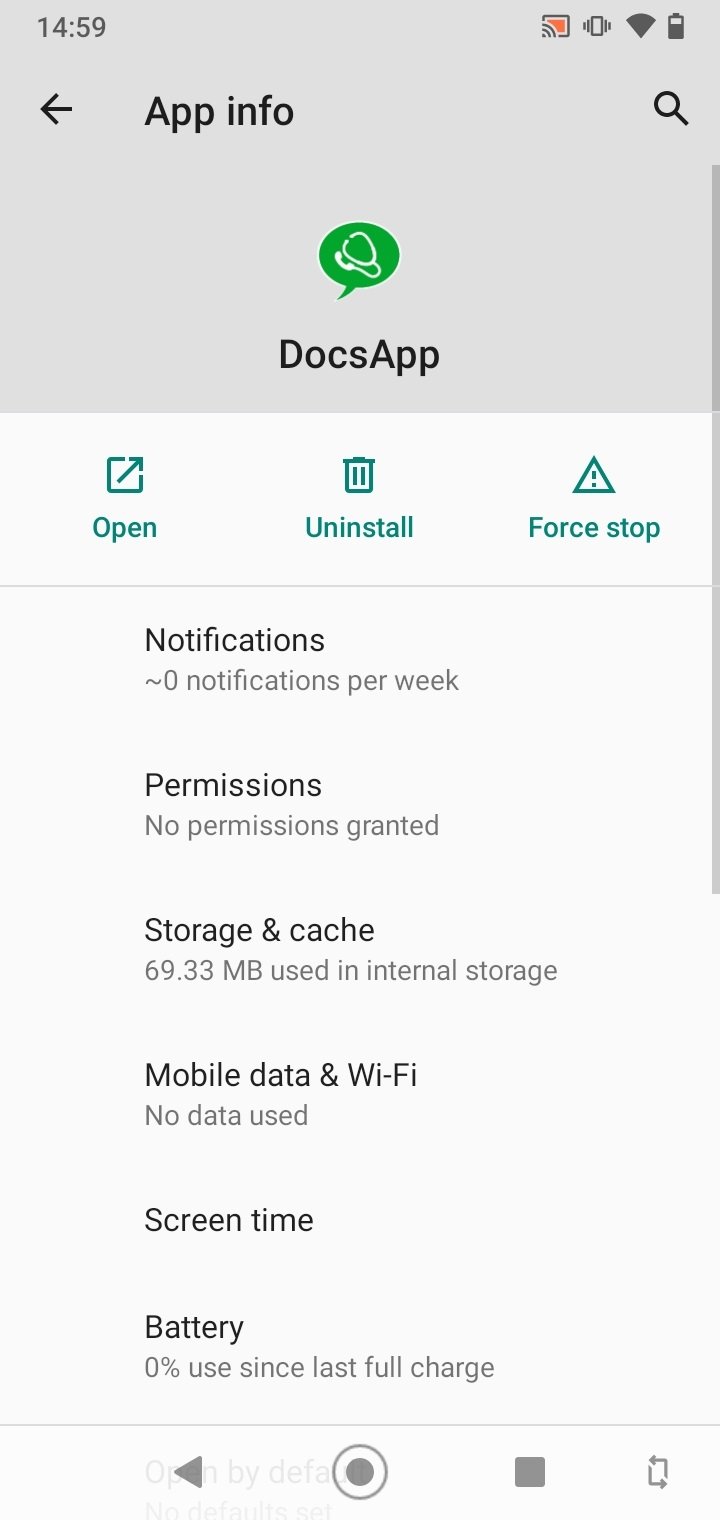Uninstall DocsApp

[359, 498]
